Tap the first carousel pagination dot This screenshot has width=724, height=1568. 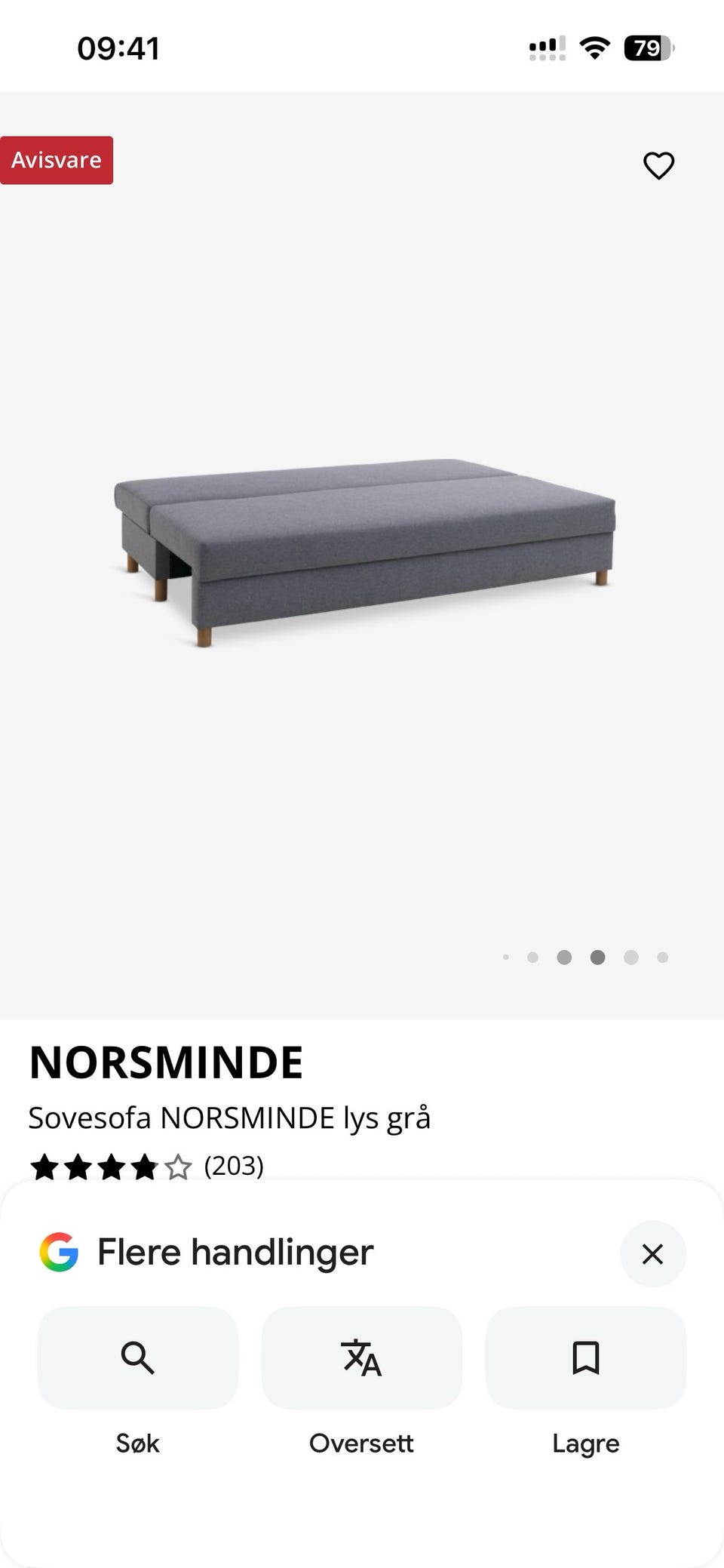click(506, 957)
